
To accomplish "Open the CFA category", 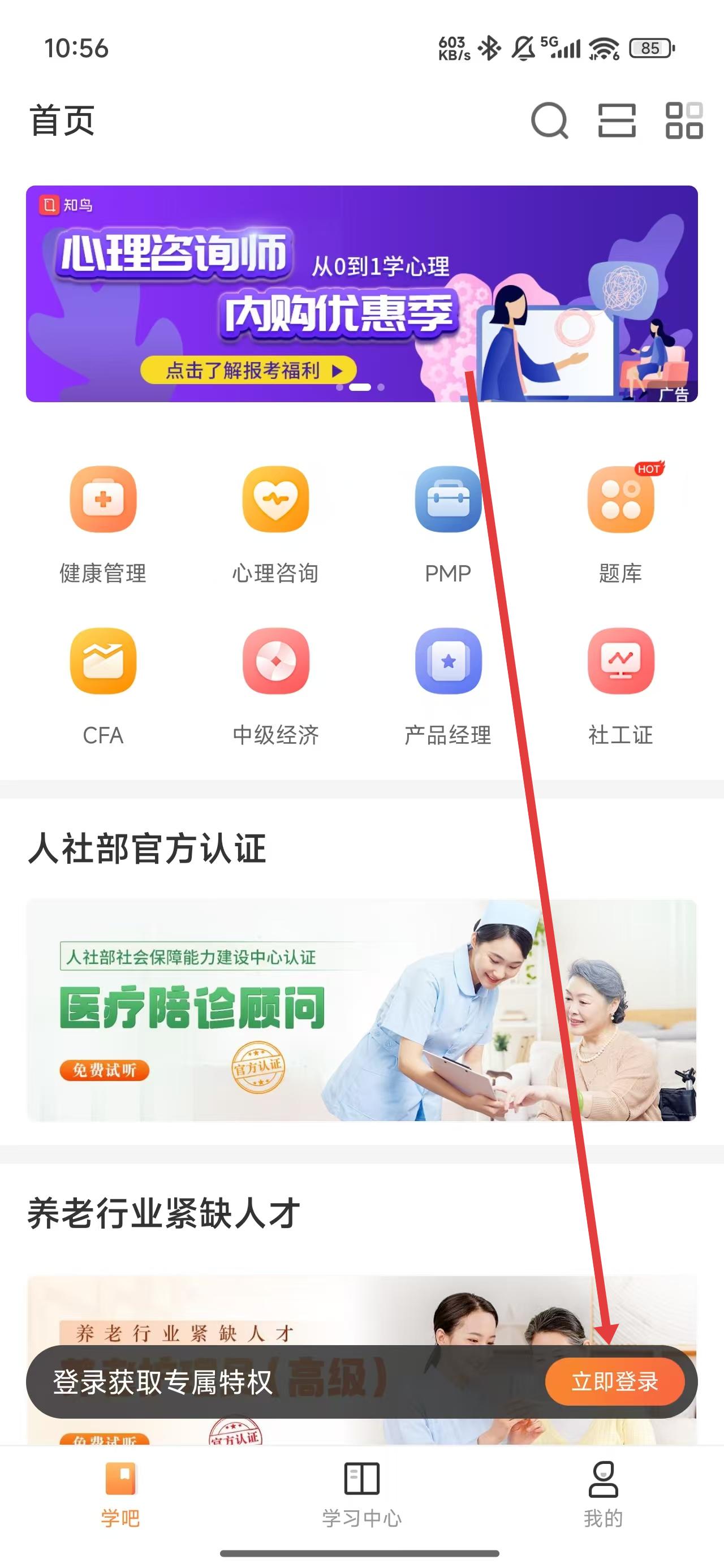I will [103, 686].
